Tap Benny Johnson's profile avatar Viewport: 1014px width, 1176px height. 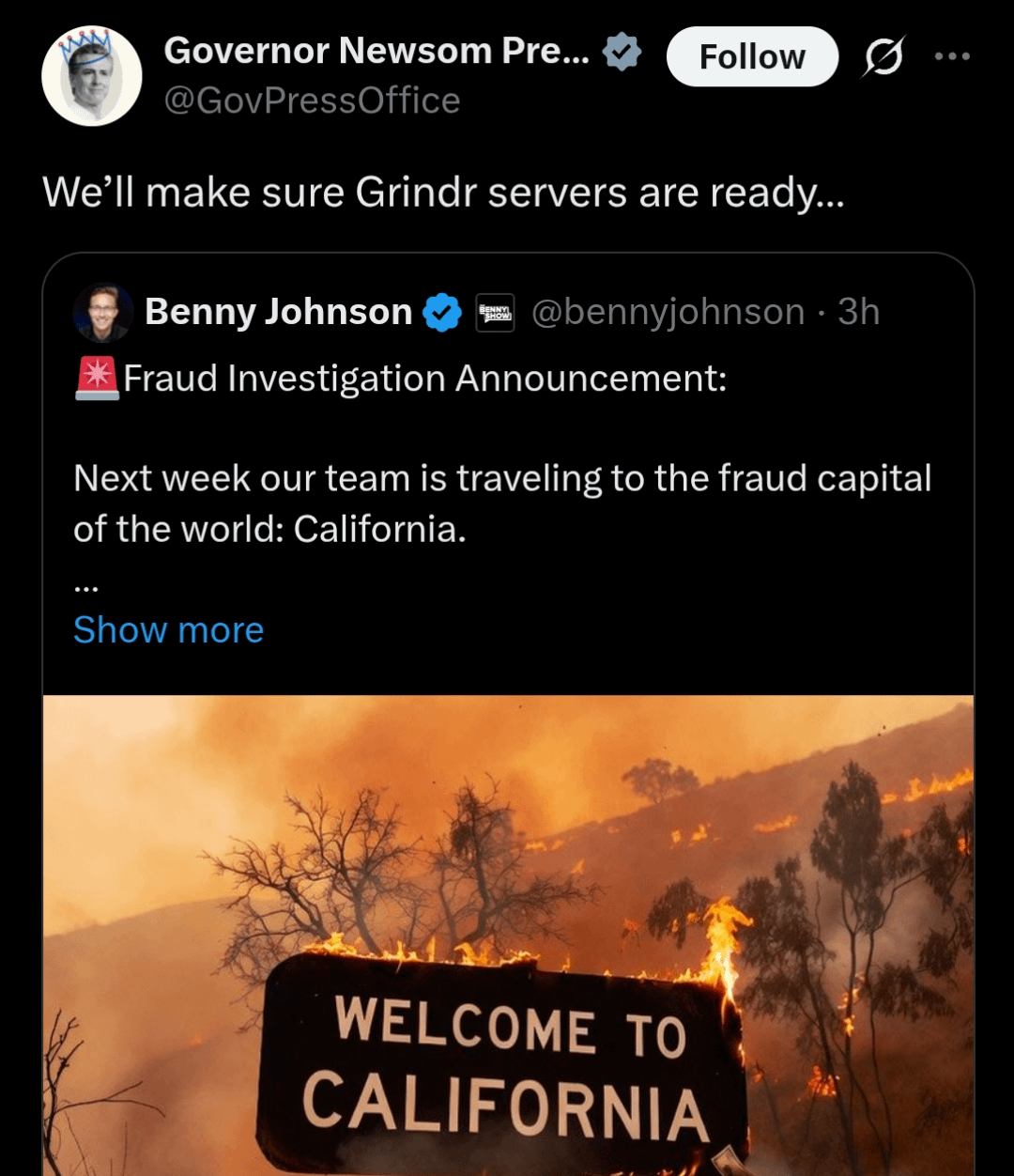(103, 313)
